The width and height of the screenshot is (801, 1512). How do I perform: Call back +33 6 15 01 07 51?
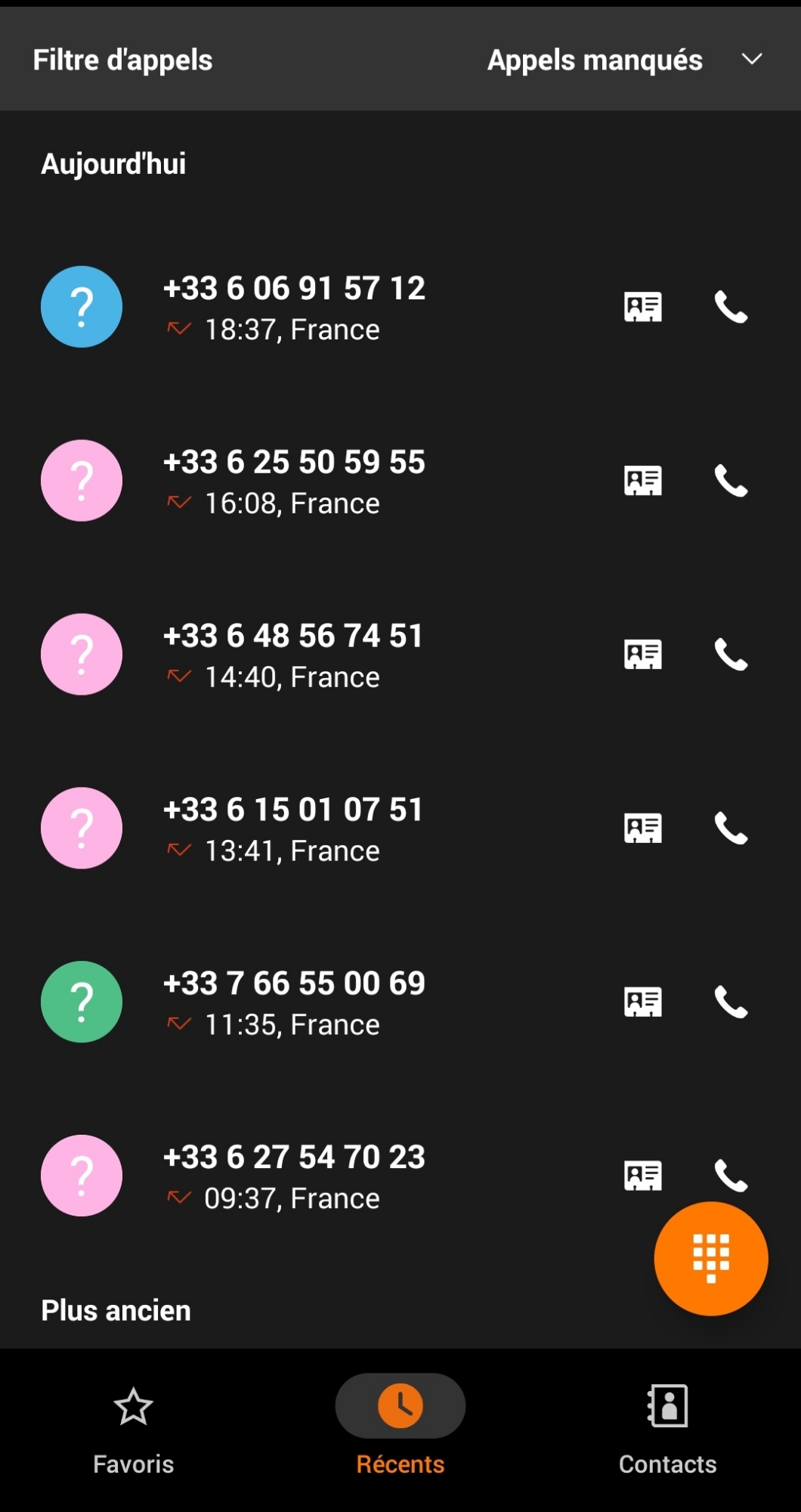point(731,829)
